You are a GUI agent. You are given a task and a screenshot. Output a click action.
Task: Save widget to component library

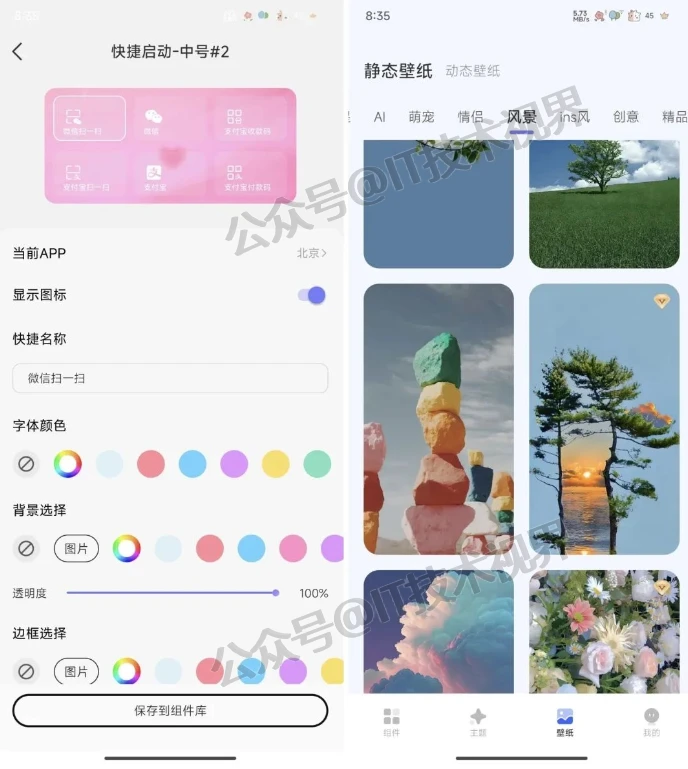(x=170, y=710)
